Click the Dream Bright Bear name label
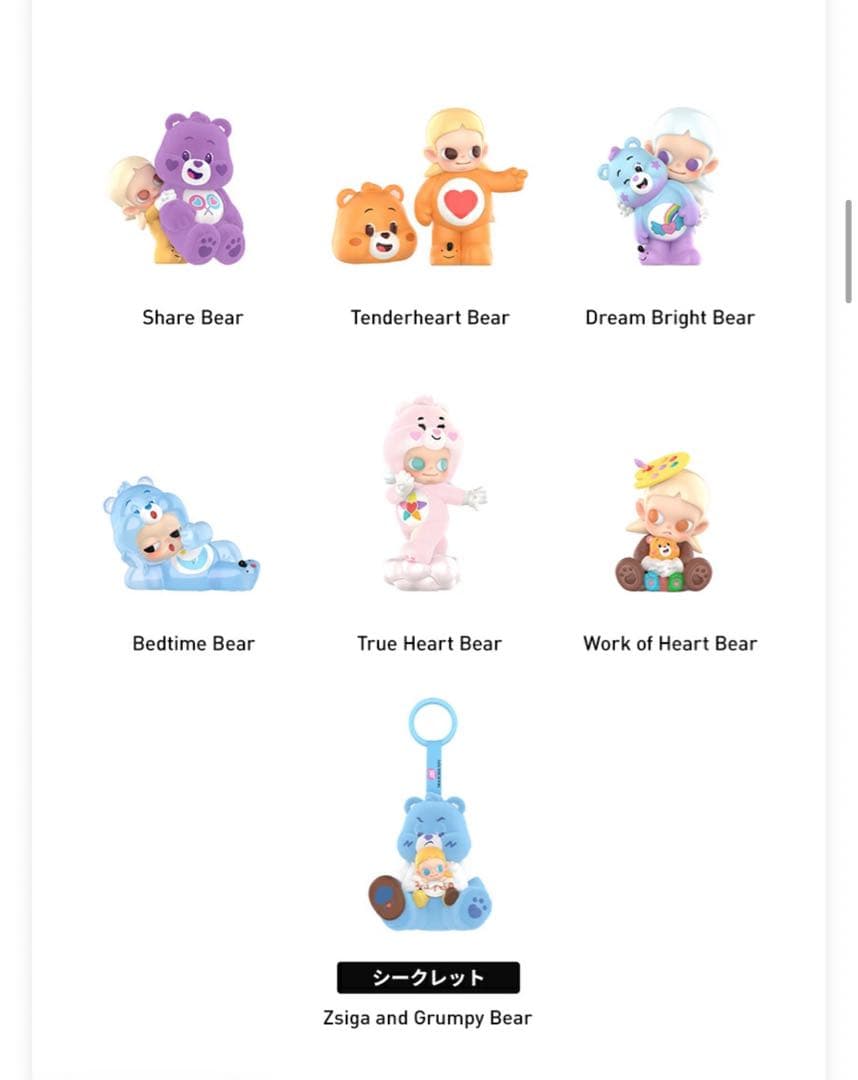Viewport: 858px width, 1080px height. click(670, 317)
